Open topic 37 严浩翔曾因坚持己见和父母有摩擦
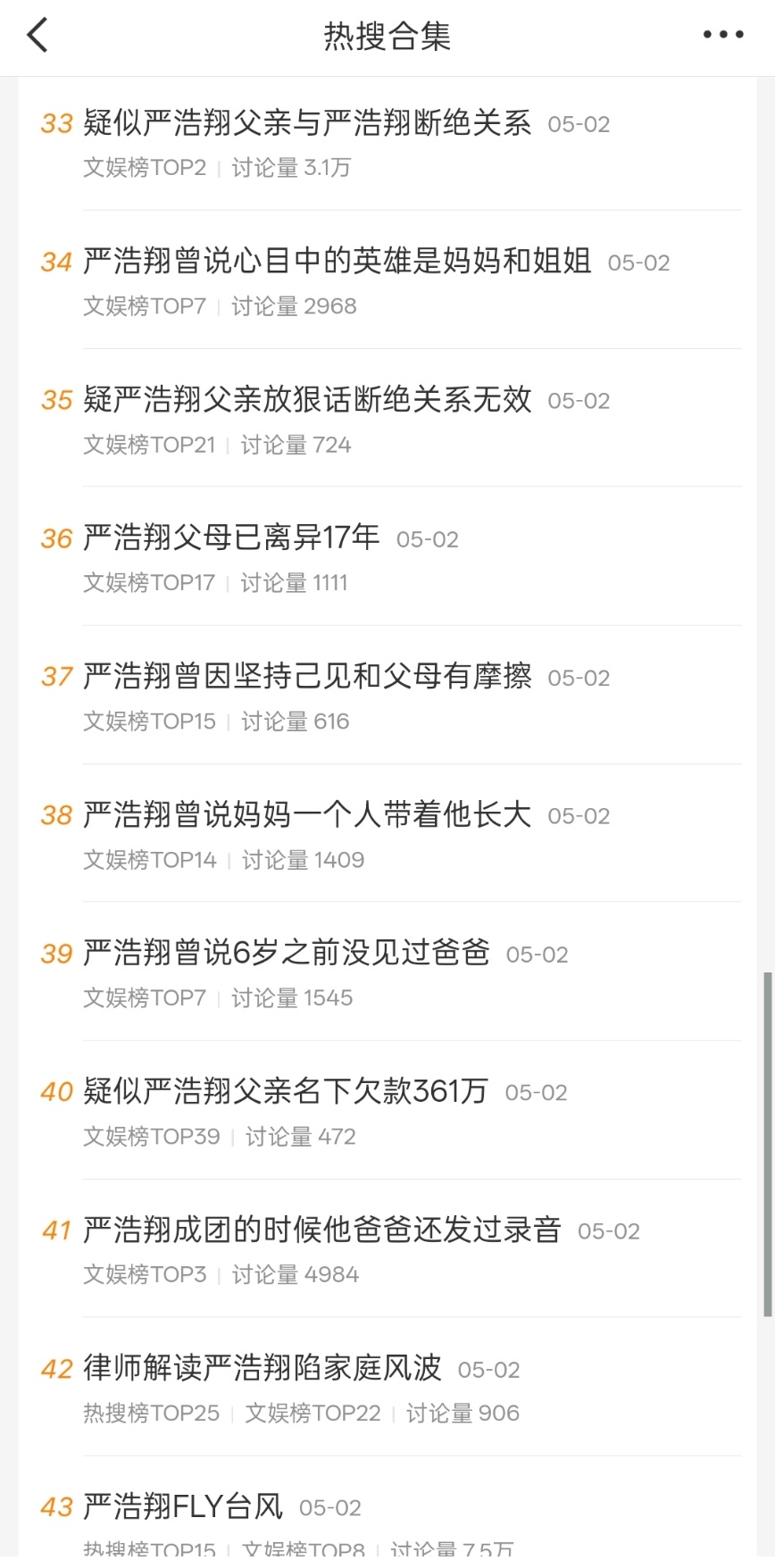This screenshot has height=1568, width=775. (387, 696)
